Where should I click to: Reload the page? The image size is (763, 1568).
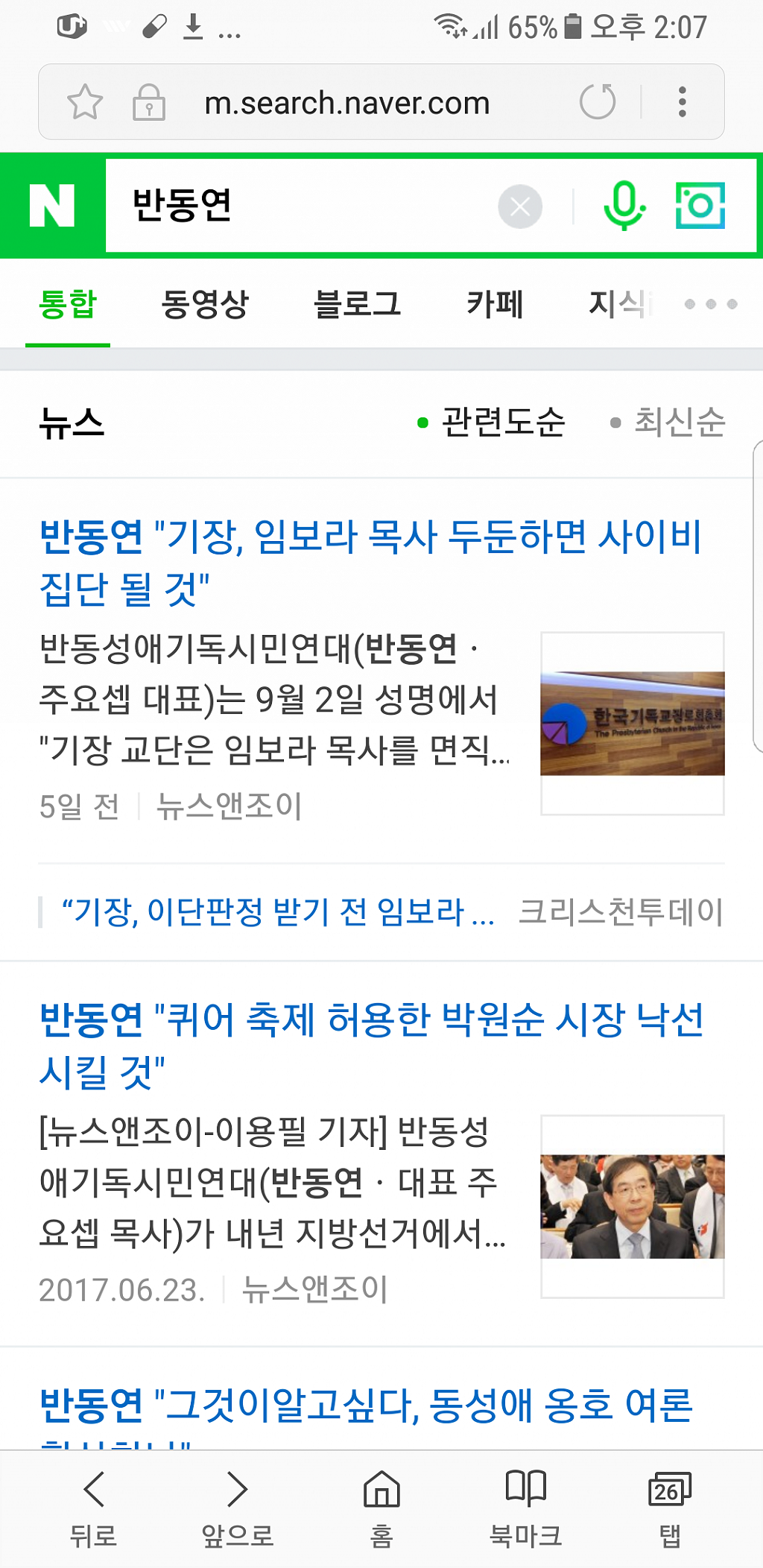pyautogui.click(x=598, y=102)
